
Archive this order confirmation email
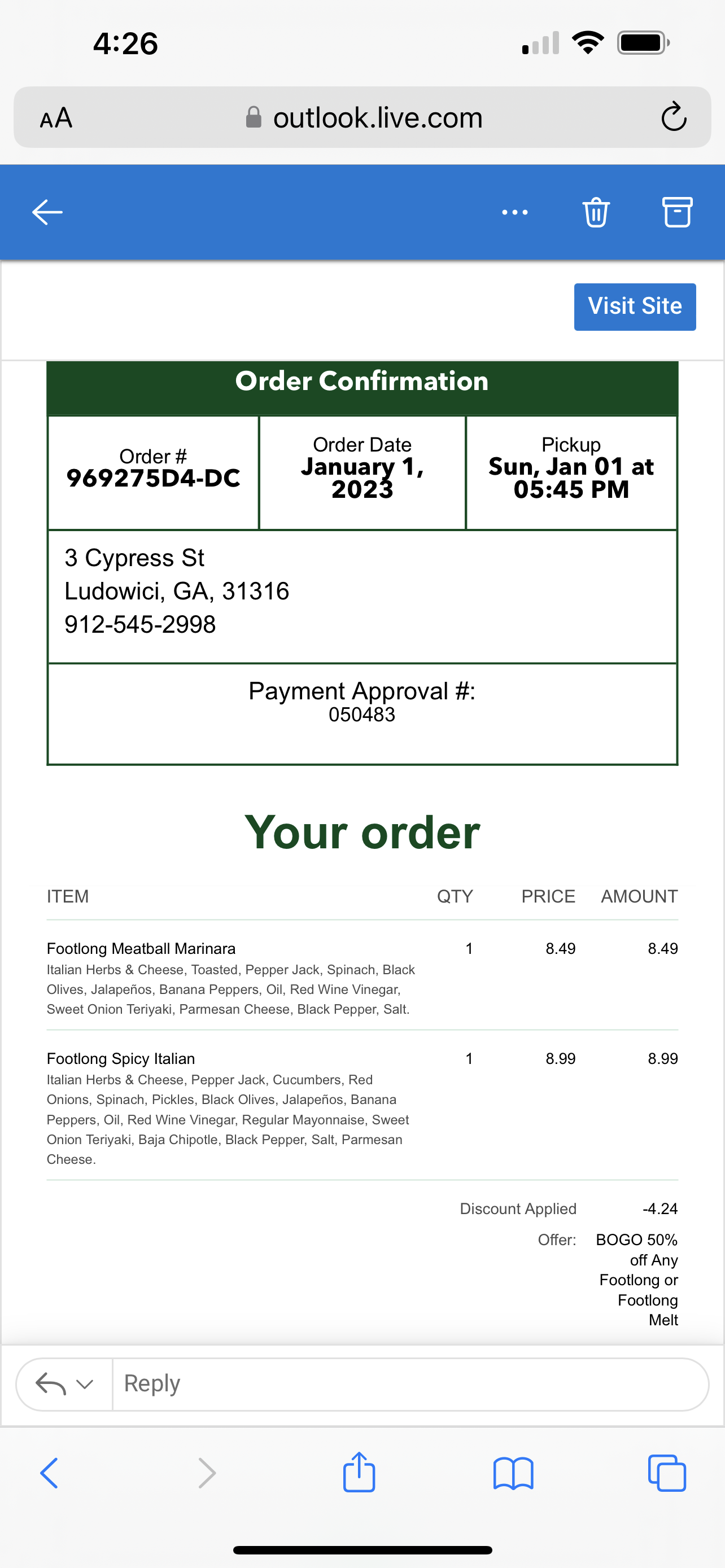pos(676,212)
